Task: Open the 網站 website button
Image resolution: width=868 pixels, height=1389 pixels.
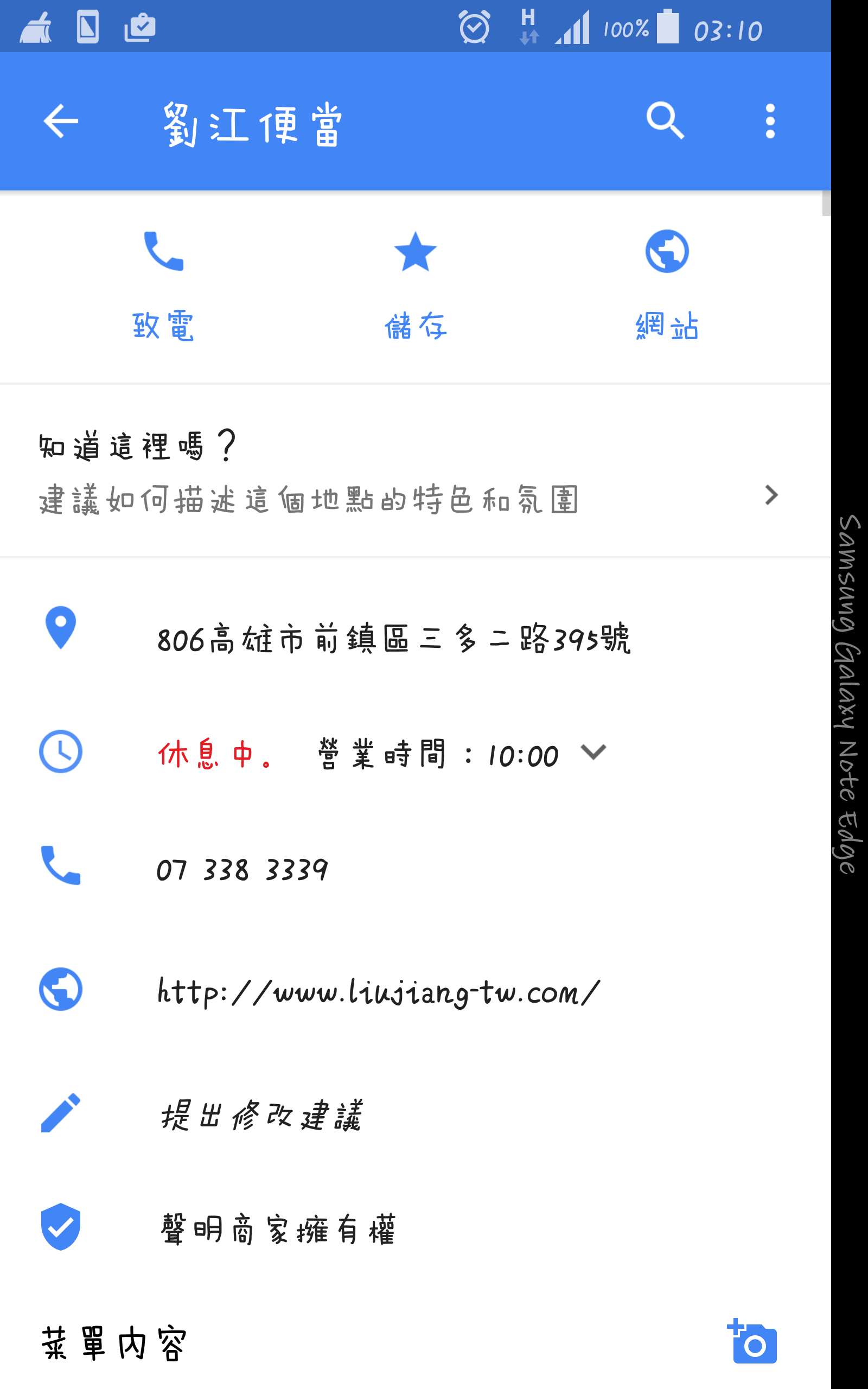Action: tap(667, 286)
